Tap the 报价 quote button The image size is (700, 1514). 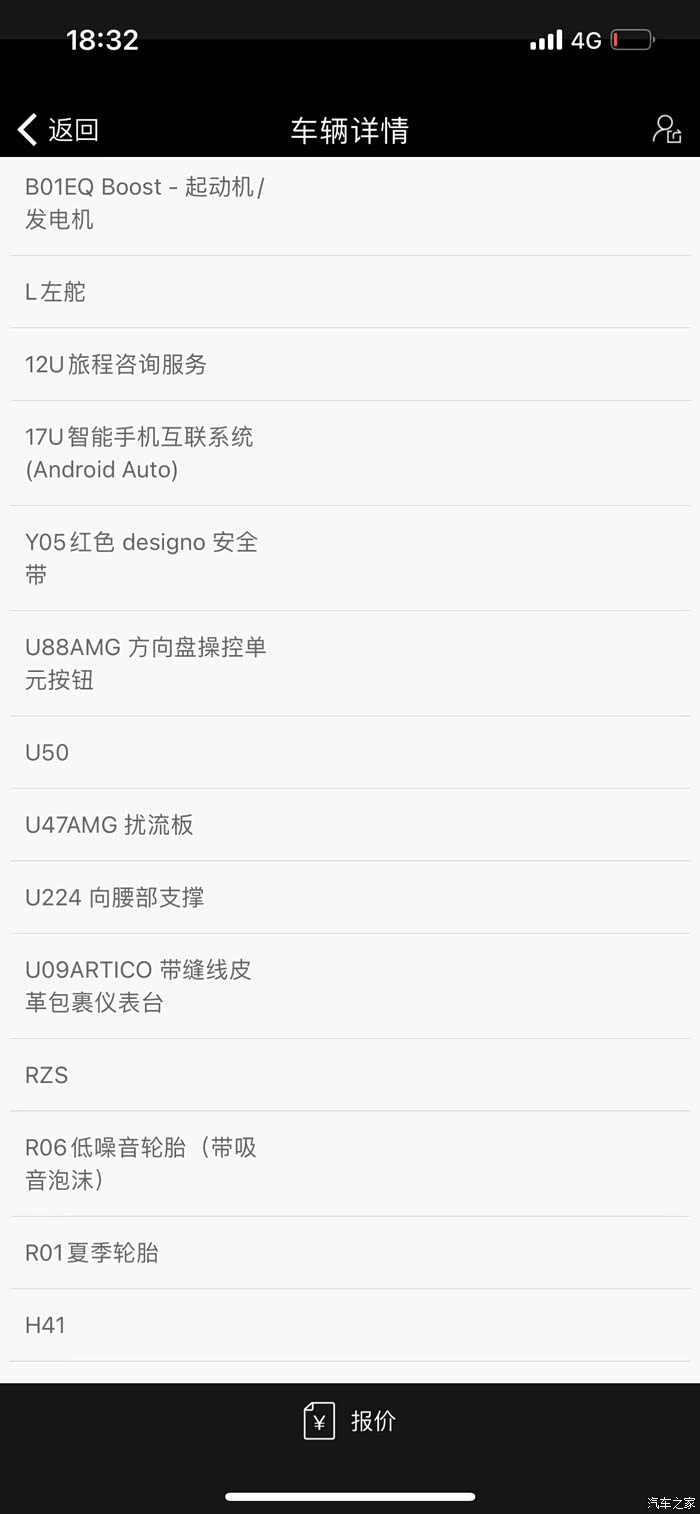(350, 1421)
